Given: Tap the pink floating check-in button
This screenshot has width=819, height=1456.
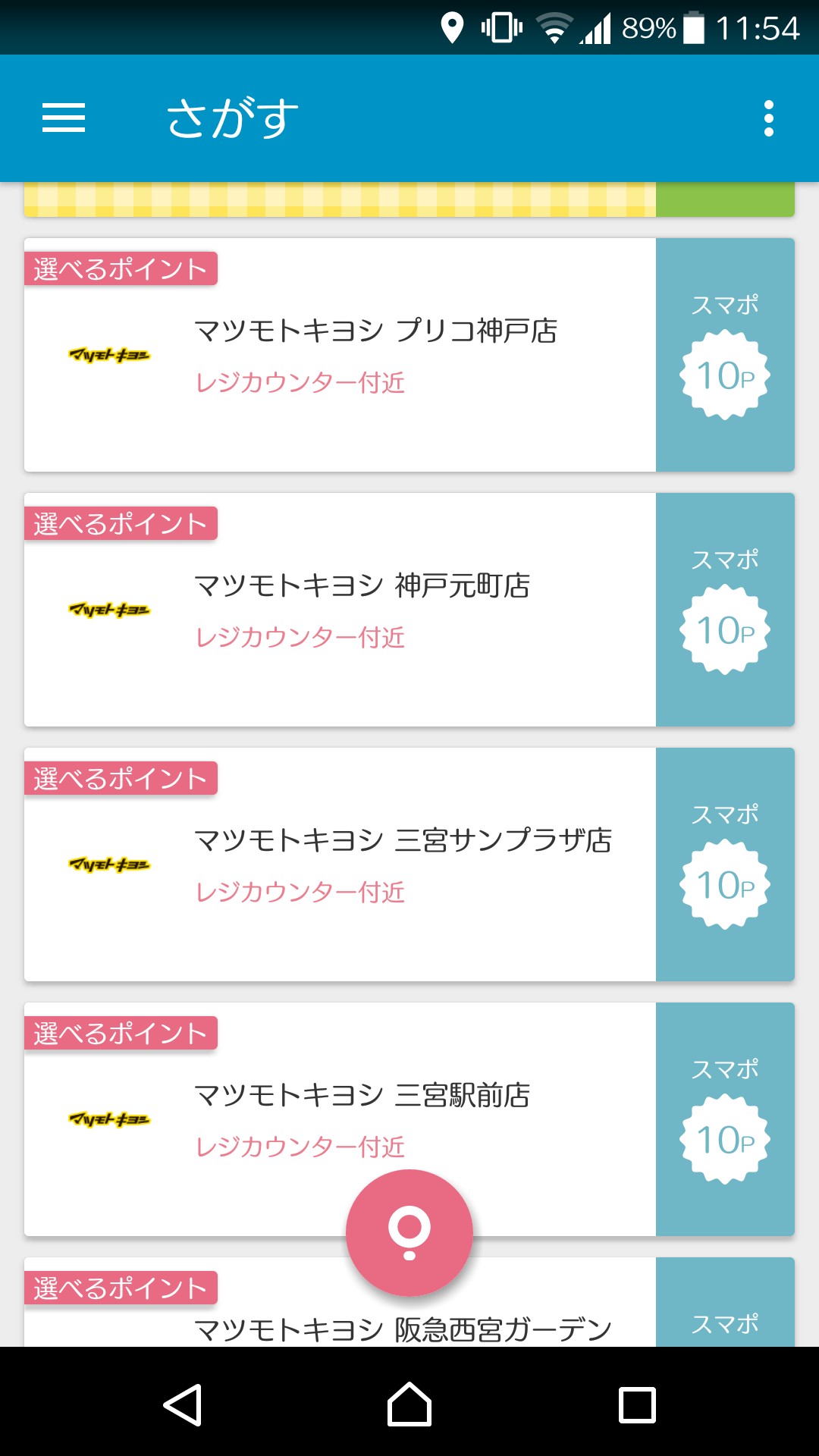Looking at the screenshot, I should [409, 1233].
